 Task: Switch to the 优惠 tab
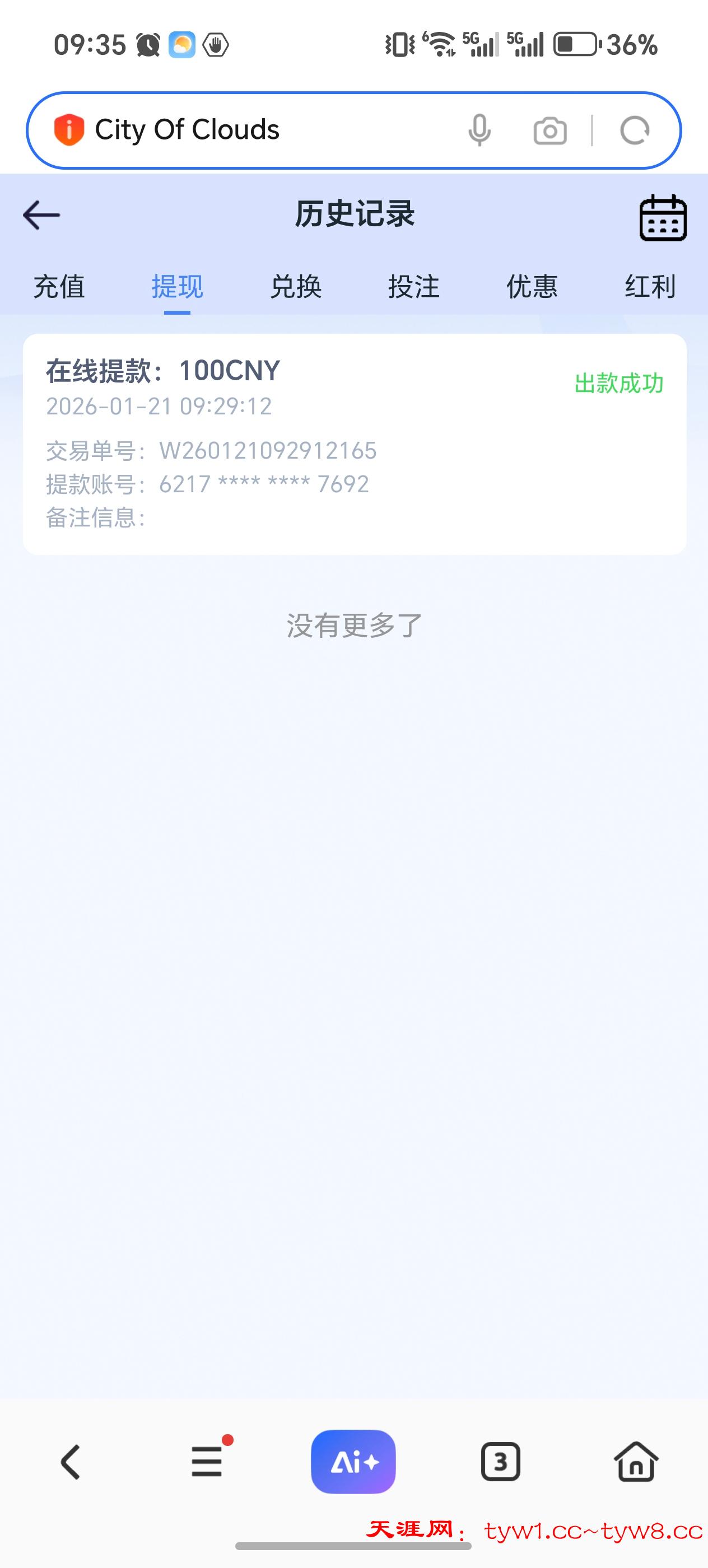(x=532, y=287)
